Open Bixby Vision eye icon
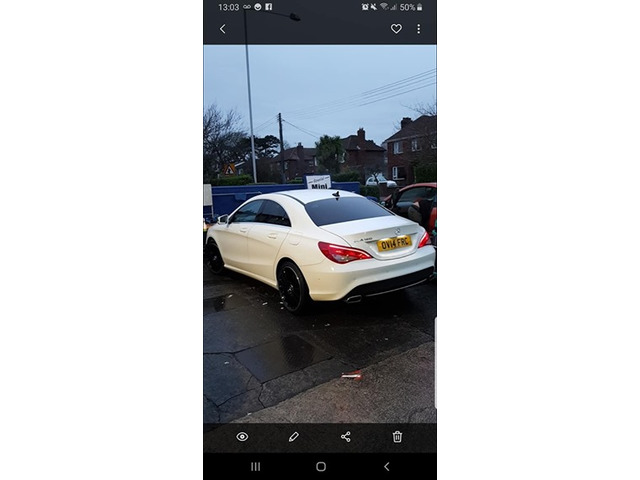This screenshot has width=640, height=480. (x=242, y=437)
